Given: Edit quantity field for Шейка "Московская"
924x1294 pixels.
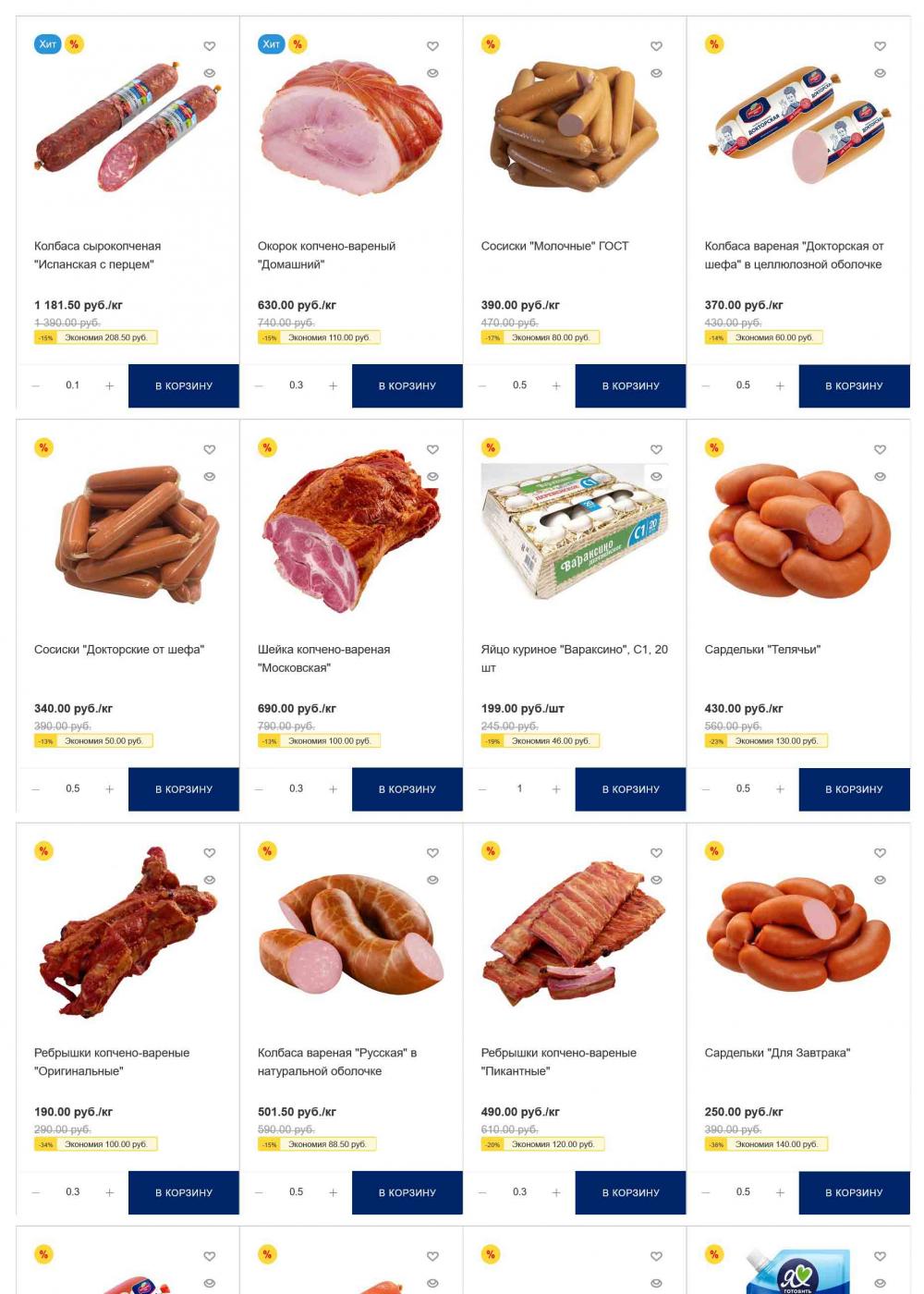Looking at the screenshot, I should [296, 788].
